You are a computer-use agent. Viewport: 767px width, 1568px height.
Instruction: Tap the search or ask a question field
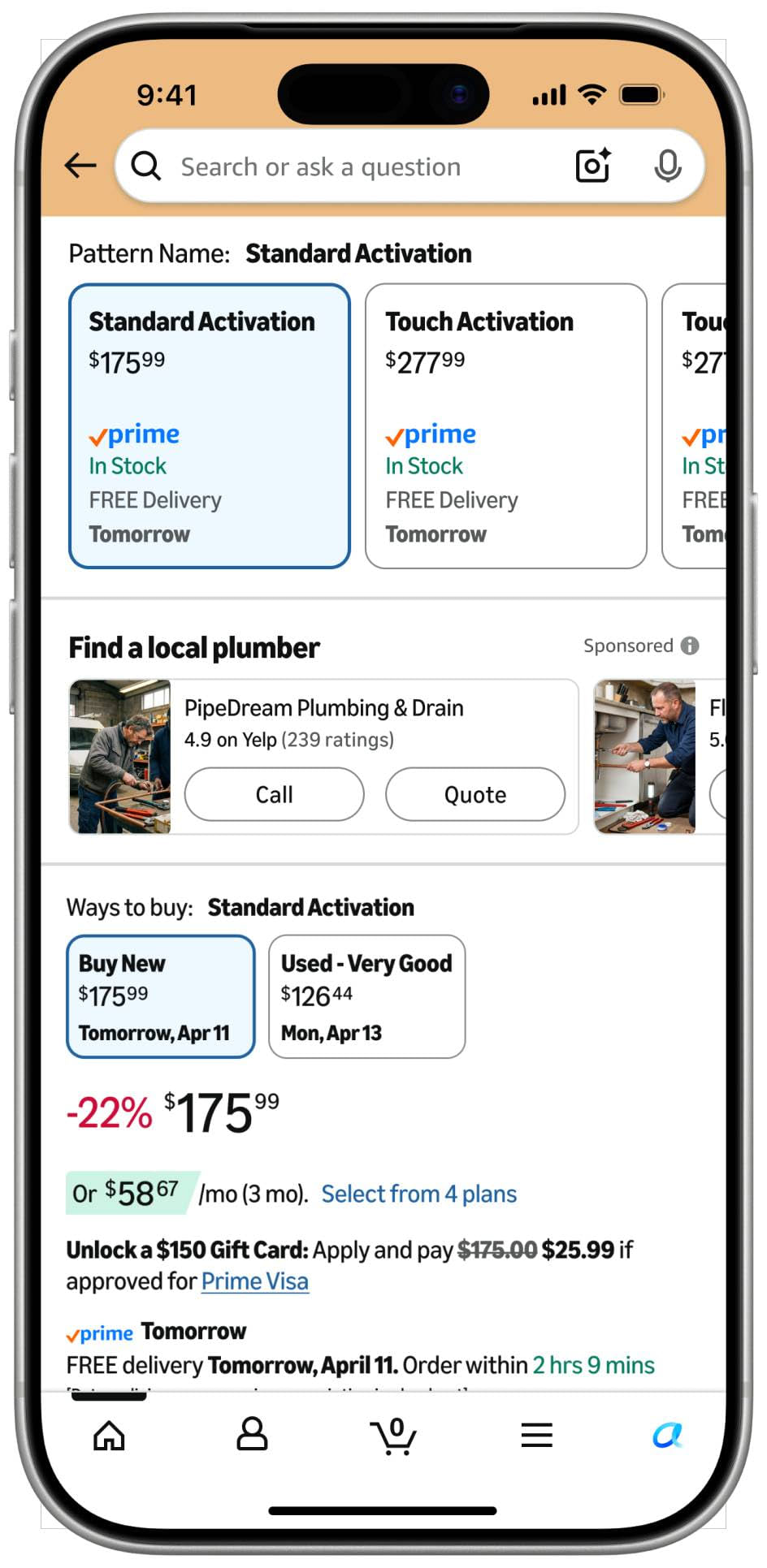[x=349, y=166]
